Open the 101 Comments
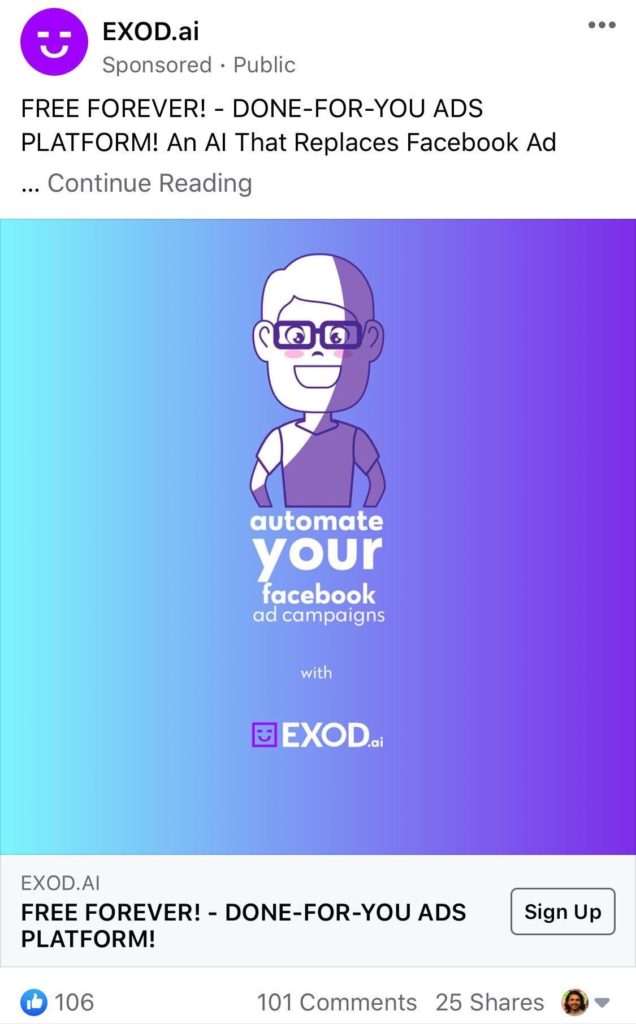This screenshot has width=636, height=1024. pyautogui.click(x=336, y=1002)
